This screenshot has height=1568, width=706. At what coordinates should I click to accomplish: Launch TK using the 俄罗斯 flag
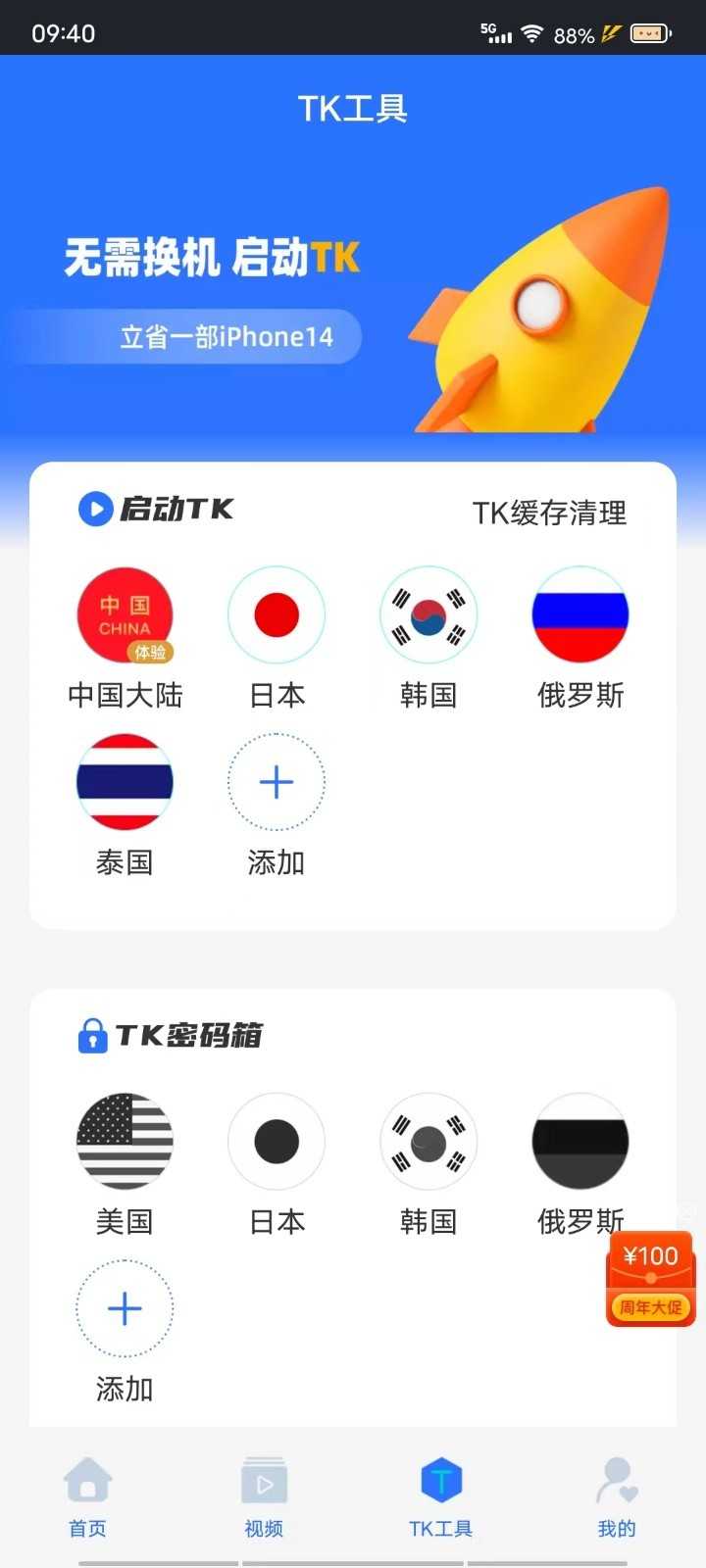(x=580, y=614)
